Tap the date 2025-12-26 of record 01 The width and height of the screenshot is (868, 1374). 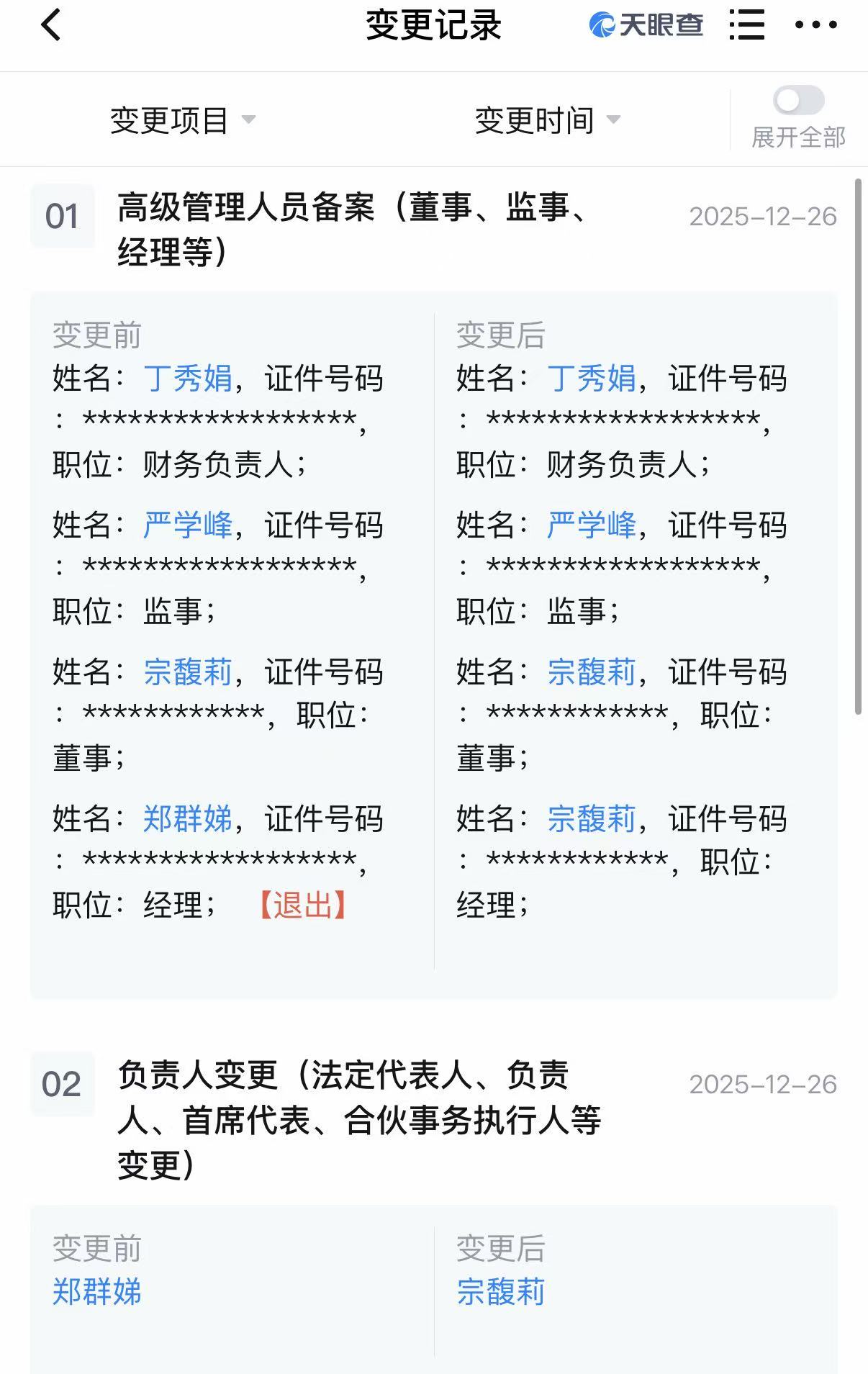click(x=762, y=215)
